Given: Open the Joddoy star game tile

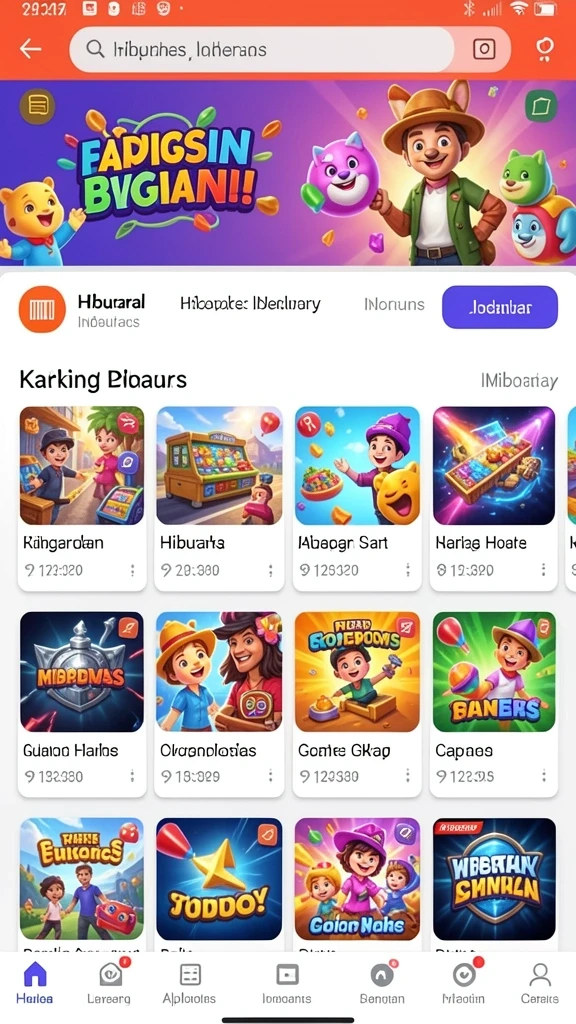Looking at the screenshot, I should (x=219, y=878).
